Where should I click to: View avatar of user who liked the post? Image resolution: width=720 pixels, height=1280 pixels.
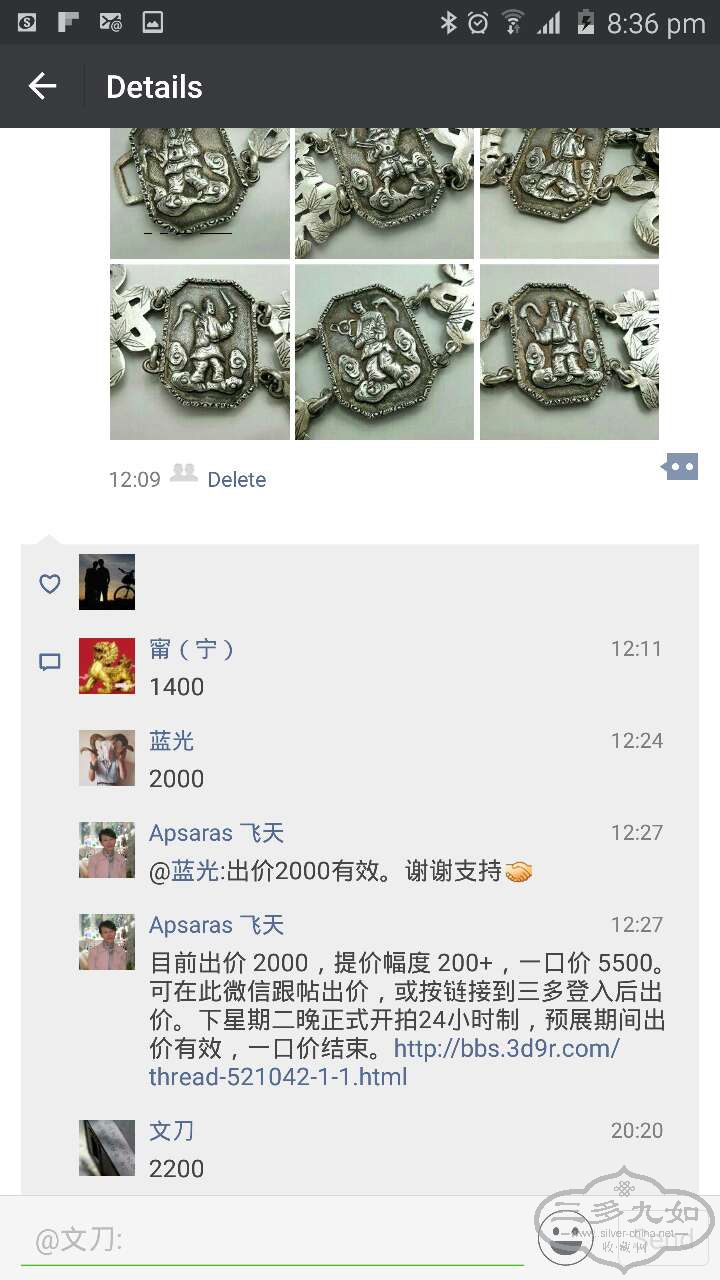[x=107, y=582]
